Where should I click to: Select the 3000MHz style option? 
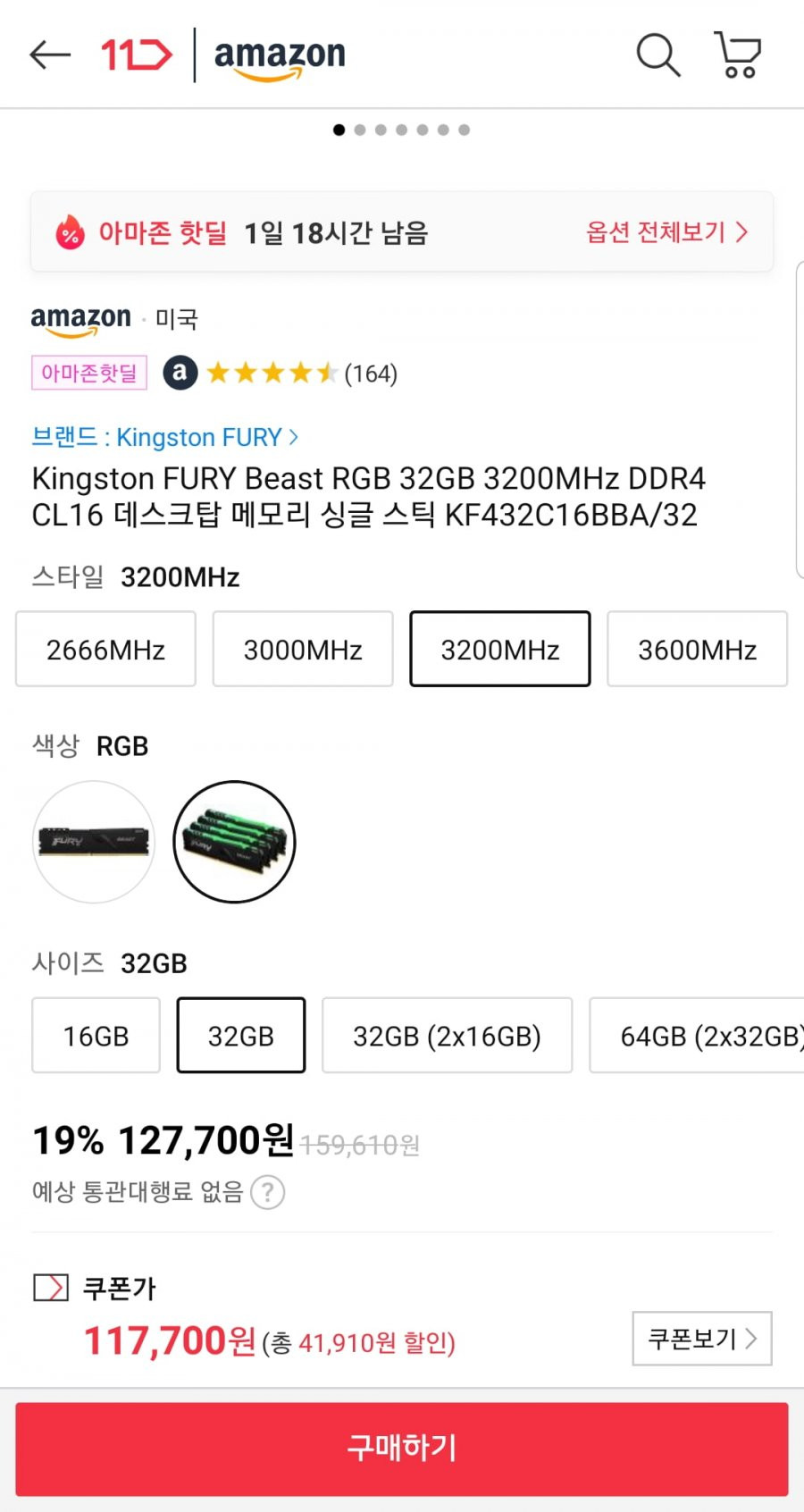pyautogui.click(x=303, y=649)
